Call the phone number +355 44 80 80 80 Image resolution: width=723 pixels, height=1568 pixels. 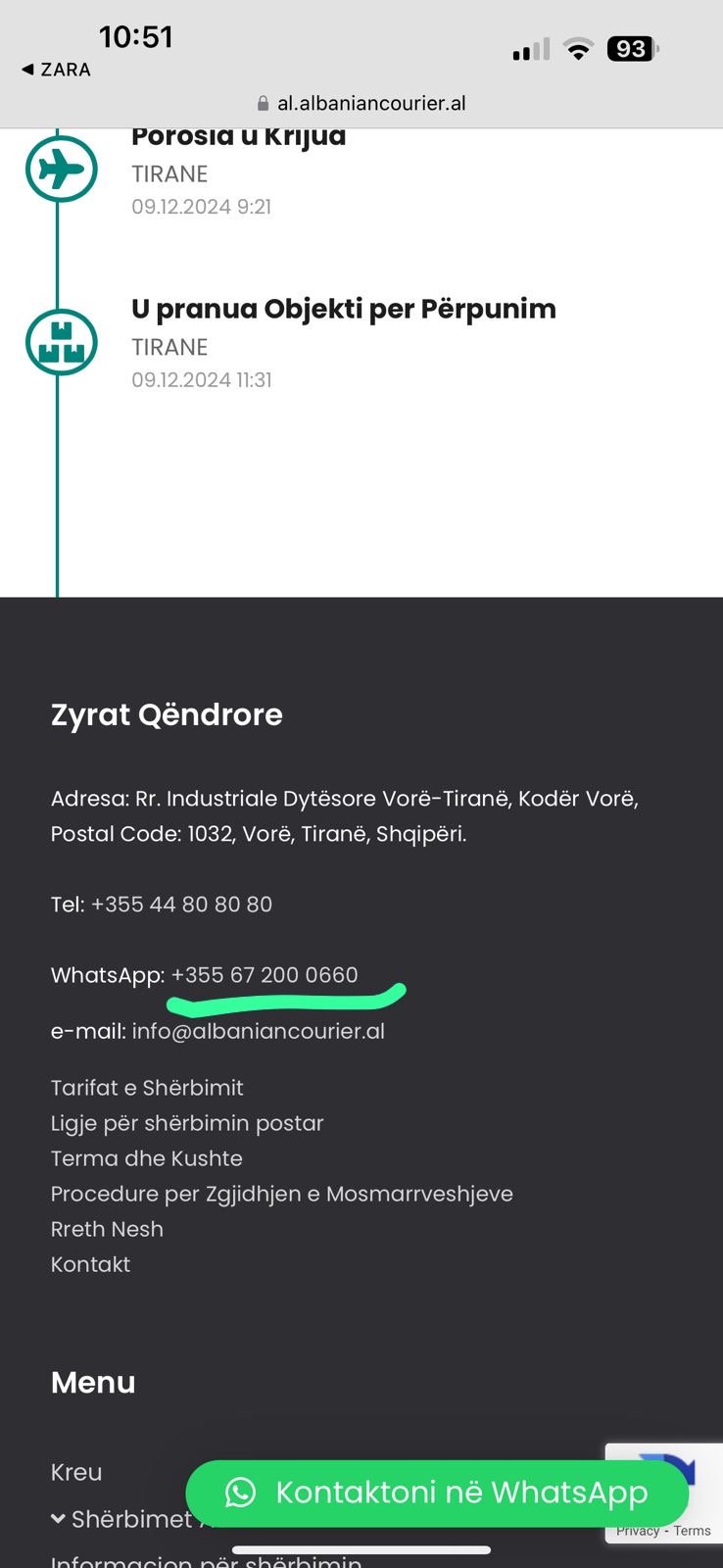point(181,905)
